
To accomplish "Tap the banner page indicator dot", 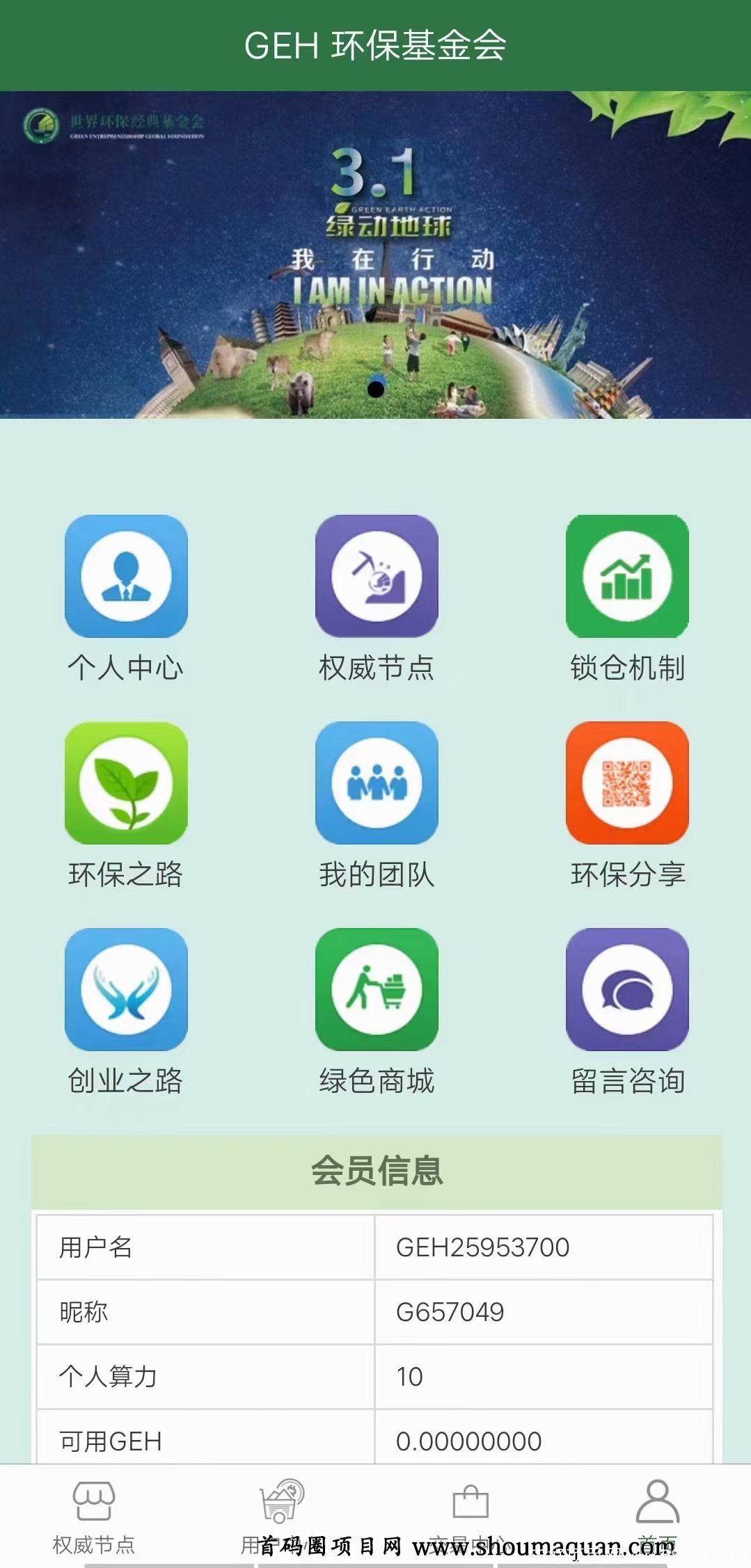I will (376, 389).
